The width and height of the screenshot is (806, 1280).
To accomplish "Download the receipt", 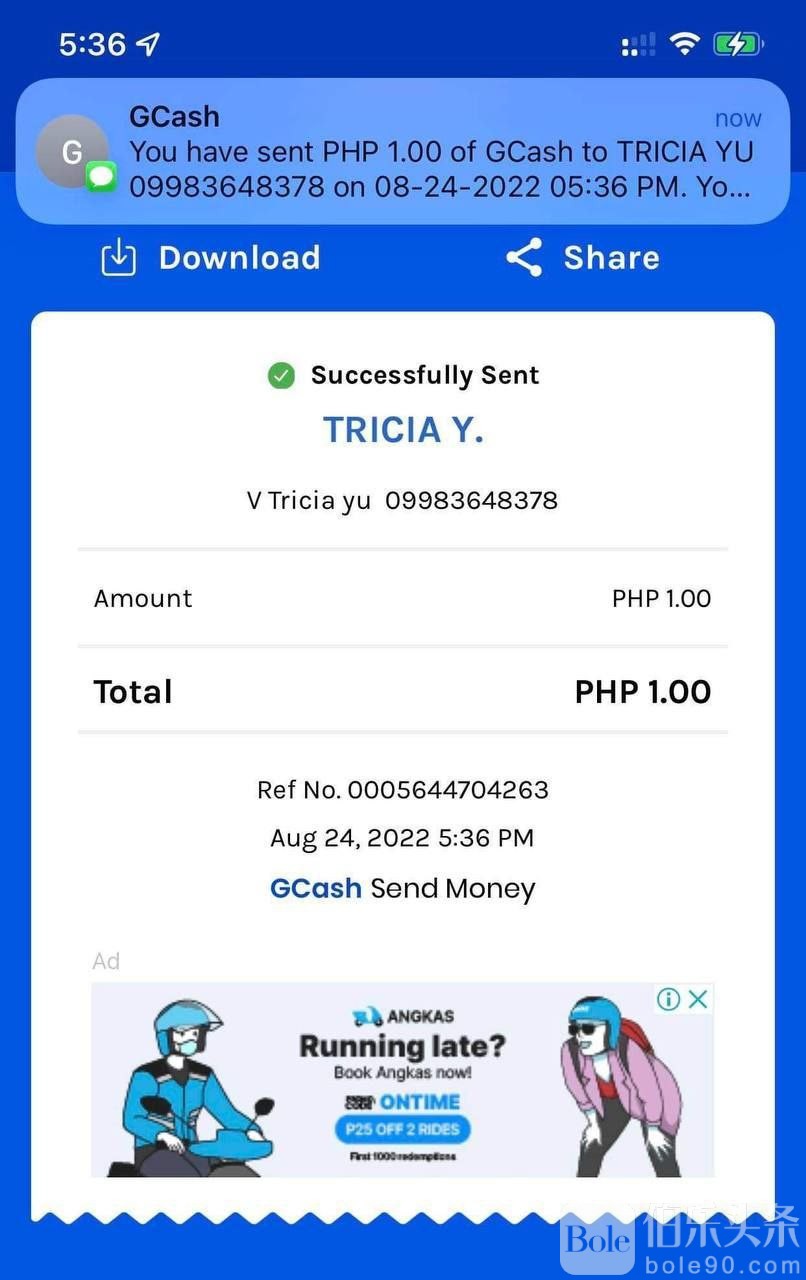I will (211, 258).
